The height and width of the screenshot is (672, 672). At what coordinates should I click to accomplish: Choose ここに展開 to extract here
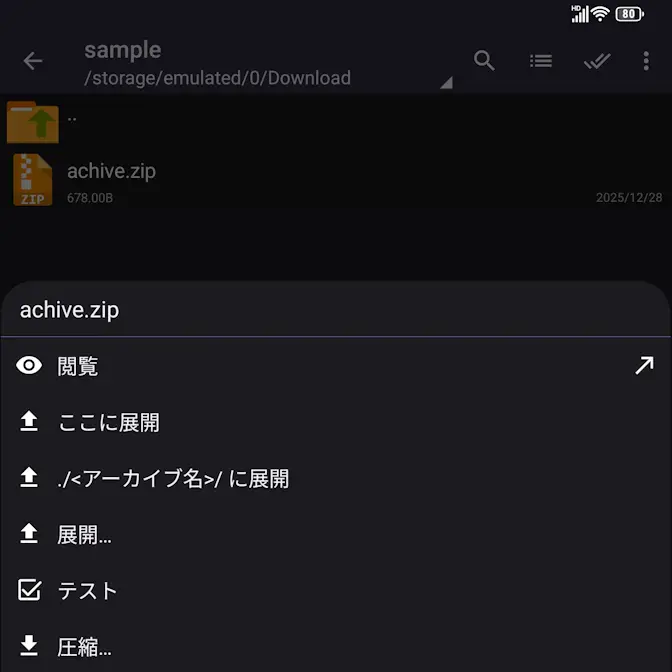tap(108, 423)
